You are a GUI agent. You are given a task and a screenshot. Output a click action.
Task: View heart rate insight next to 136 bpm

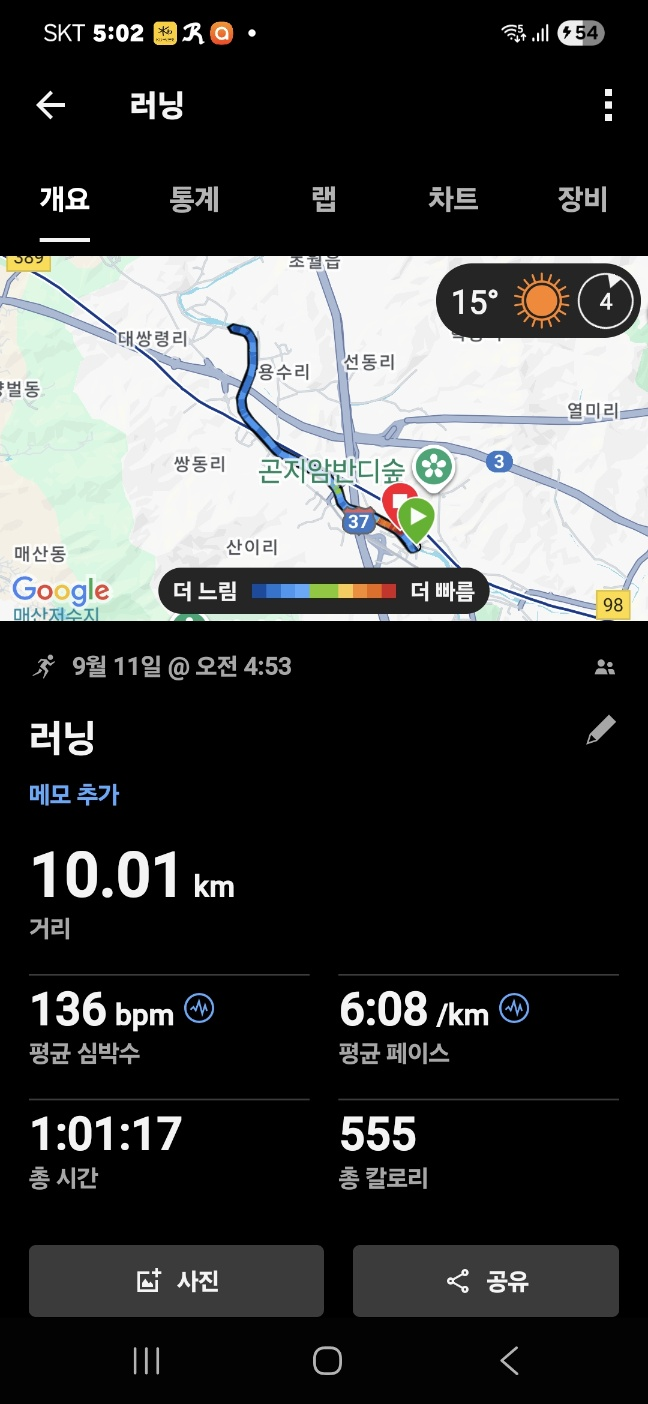click(x=200, y=1008)
